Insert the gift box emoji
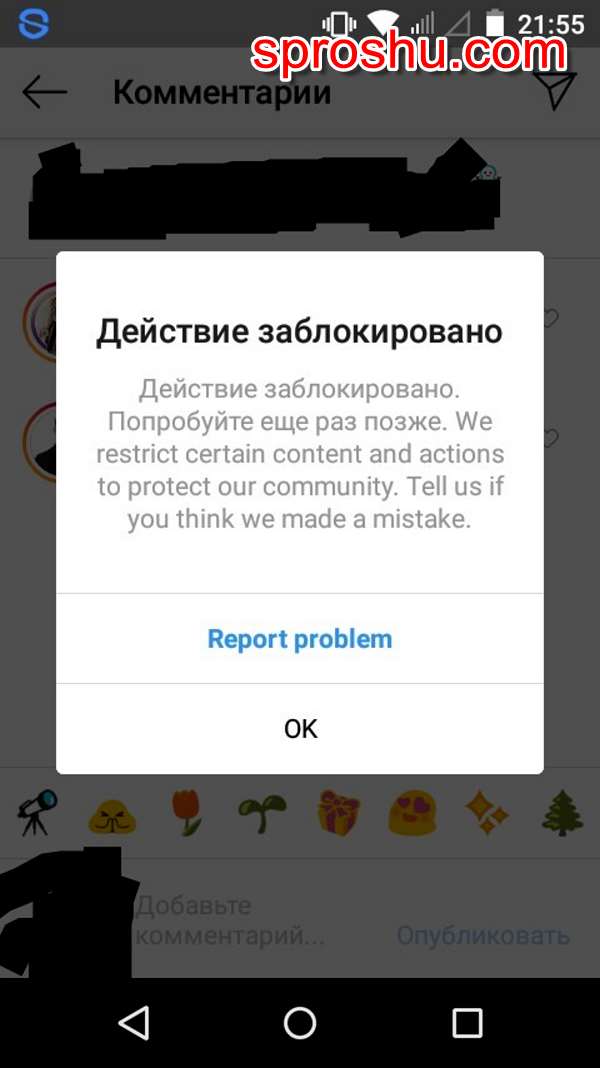 (x=338, y=812)
